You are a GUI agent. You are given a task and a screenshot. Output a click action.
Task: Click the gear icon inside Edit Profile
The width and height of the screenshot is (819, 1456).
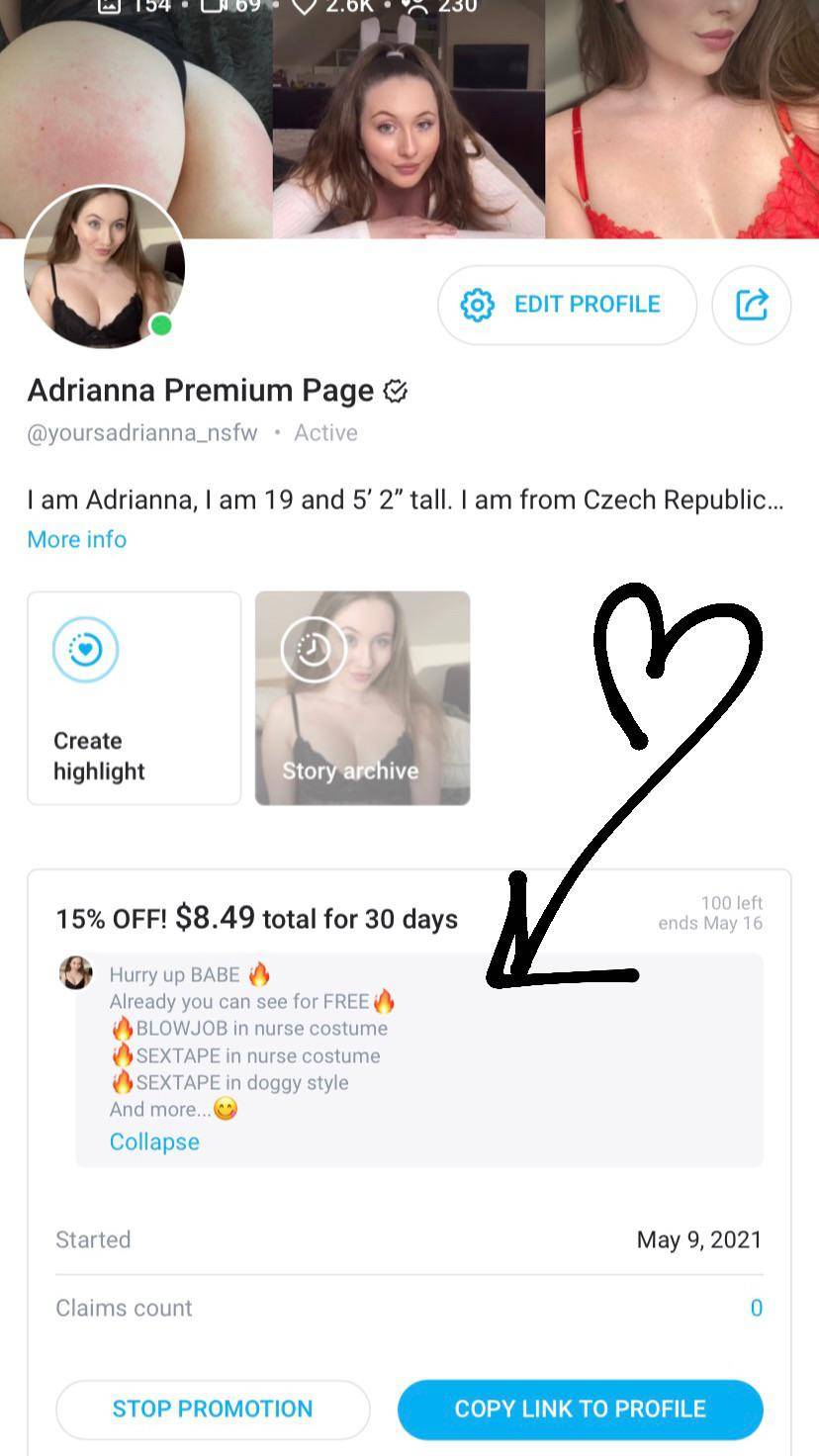coord(478,305)
